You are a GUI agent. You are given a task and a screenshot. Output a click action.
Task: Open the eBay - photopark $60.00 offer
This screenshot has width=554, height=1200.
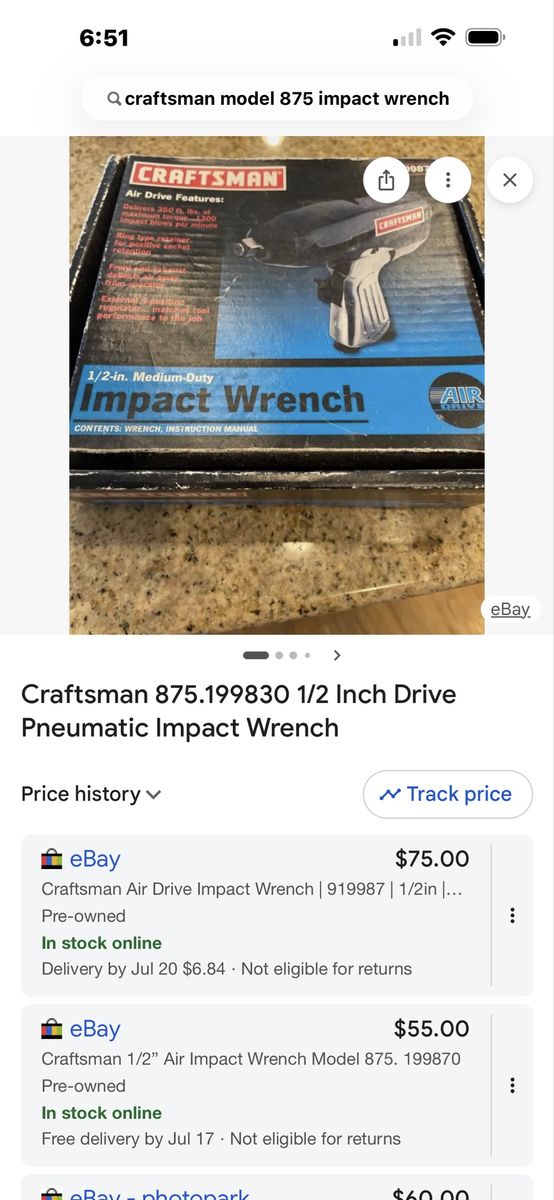(x=255, y=1190)
